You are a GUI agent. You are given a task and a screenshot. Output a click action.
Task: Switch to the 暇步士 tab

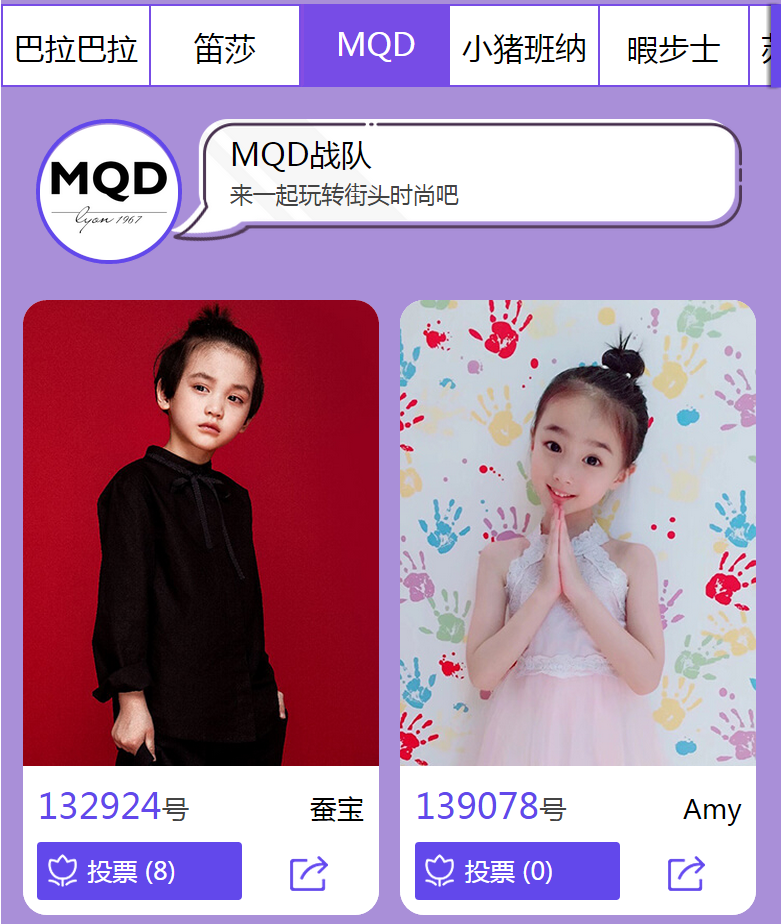click(x=673, y=47)
